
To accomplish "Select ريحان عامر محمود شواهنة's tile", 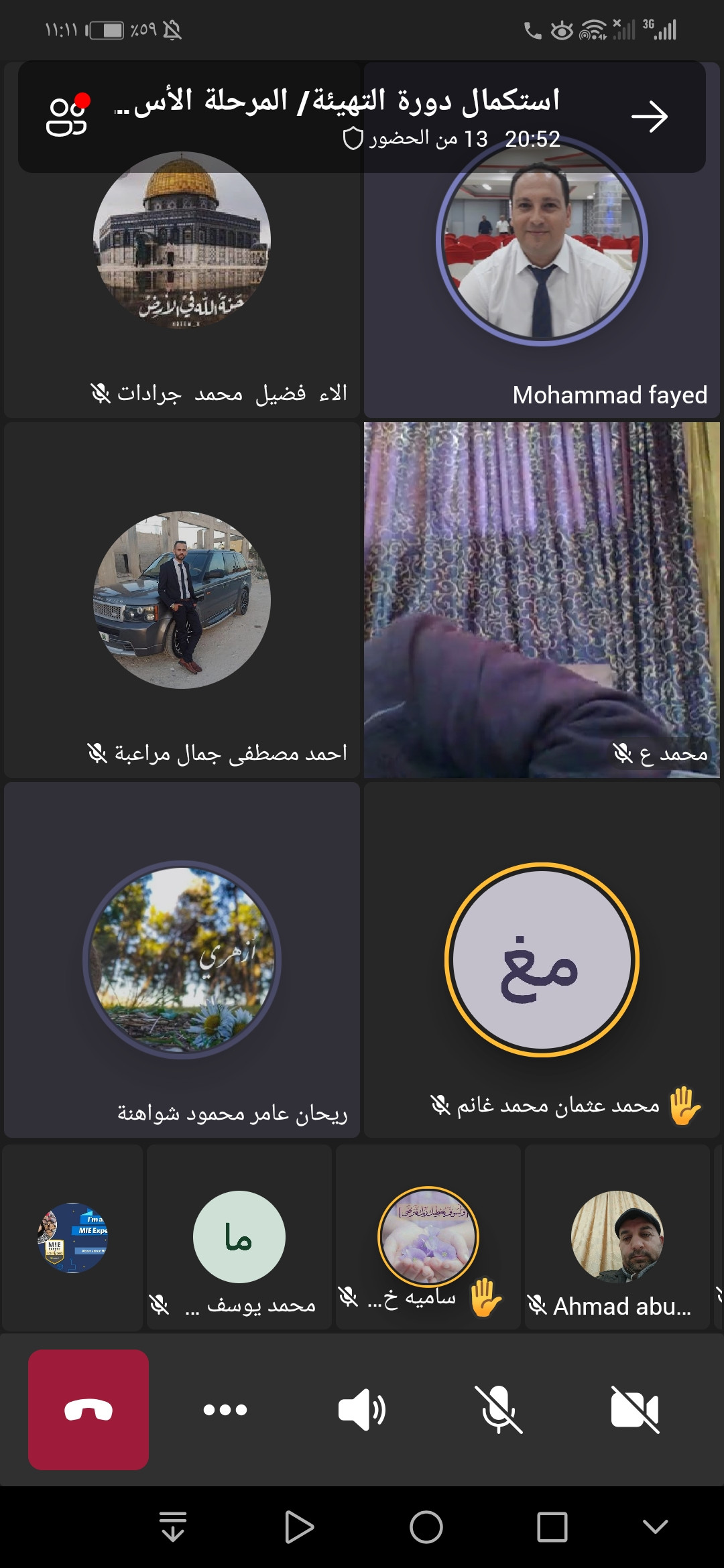I will (182, 960).
